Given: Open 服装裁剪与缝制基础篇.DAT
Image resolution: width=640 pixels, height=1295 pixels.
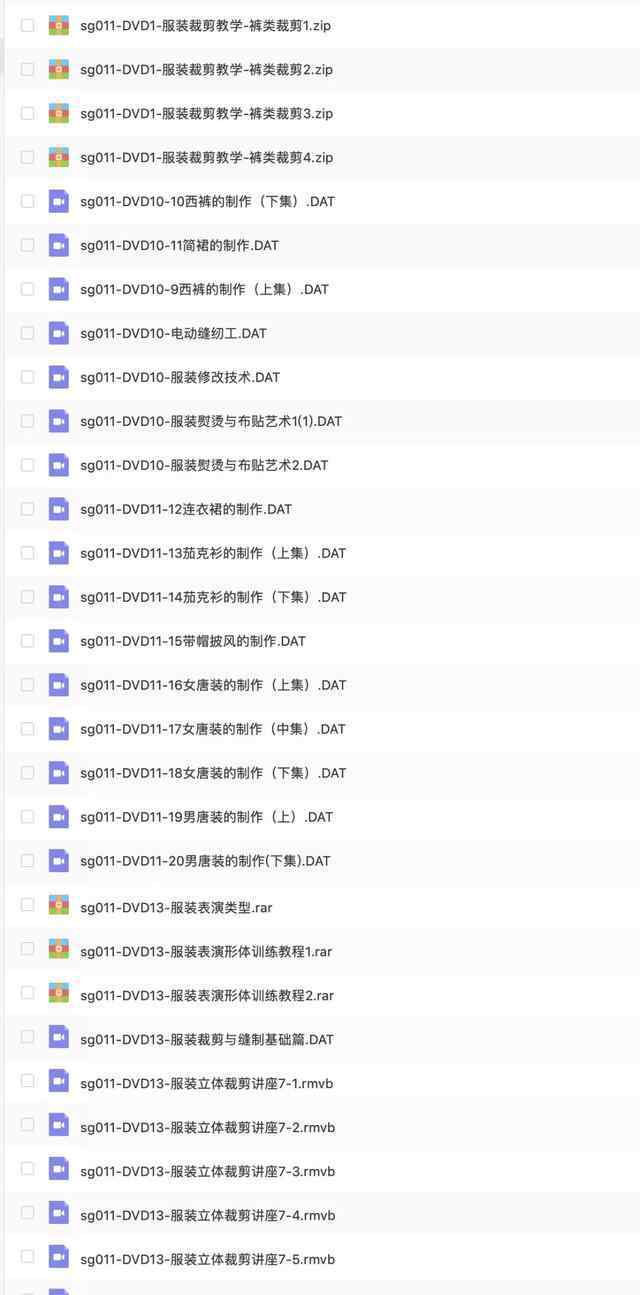Looking at the screenshot, I should pos(207,1040).
